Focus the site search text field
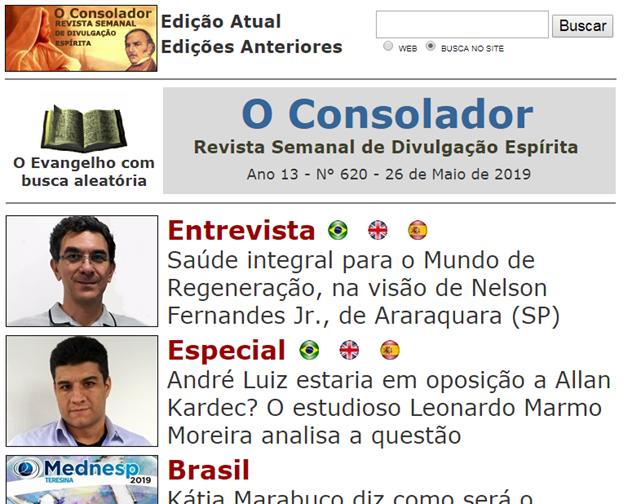Screen dimensions: 641x504 [461, 25]
